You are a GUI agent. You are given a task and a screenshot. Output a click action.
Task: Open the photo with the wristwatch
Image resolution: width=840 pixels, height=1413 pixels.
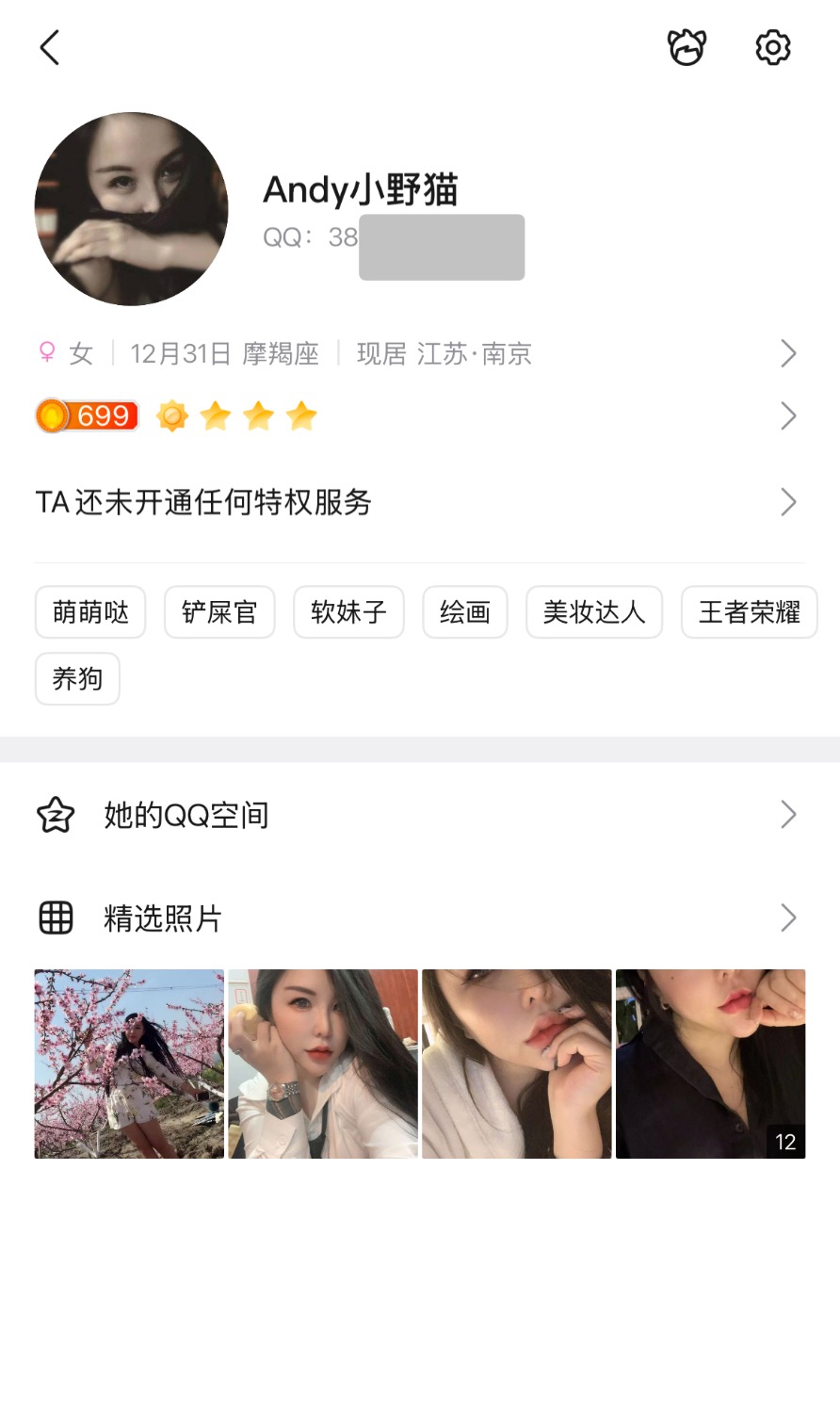click(x=323, y=1064)
